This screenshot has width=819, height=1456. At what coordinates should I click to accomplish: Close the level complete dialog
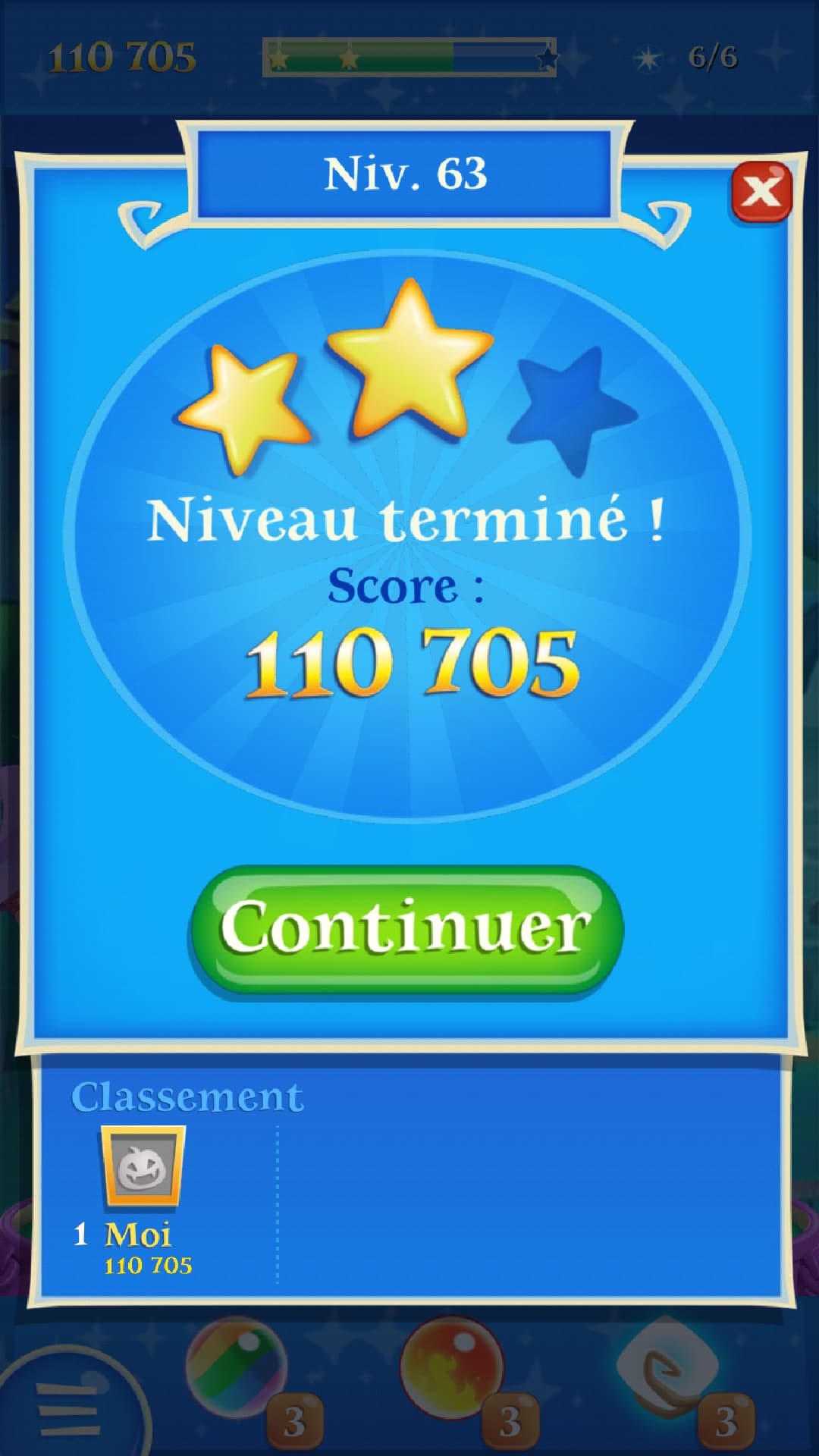pyautogui.click(x=761, y=191)
